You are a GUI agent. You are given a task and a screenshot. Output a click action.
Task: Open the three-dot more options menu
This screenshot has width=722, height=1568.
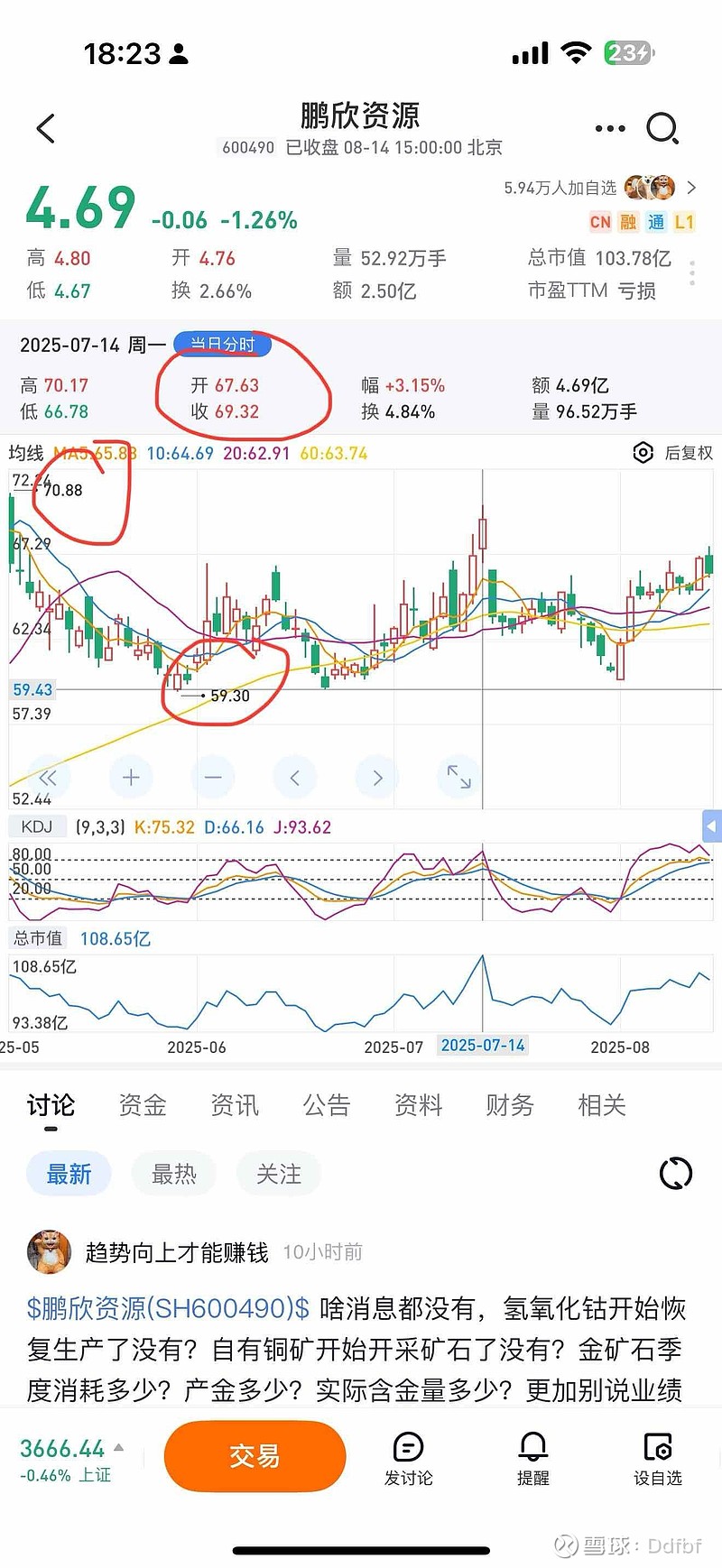point(610,128)
